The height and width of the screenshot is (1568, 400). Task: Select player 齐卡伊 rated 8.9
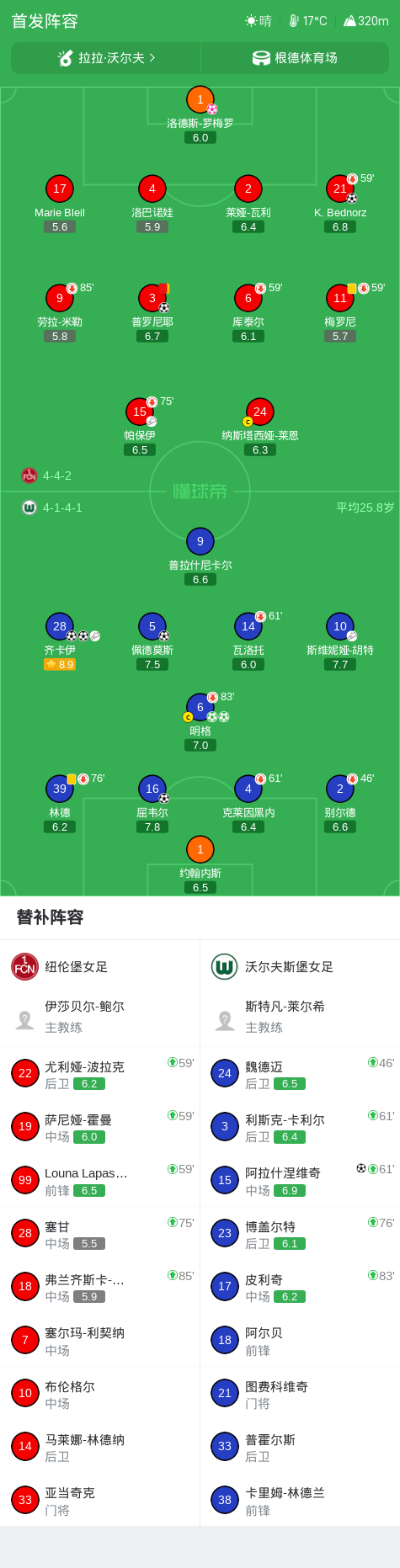(x=60, y=641)
